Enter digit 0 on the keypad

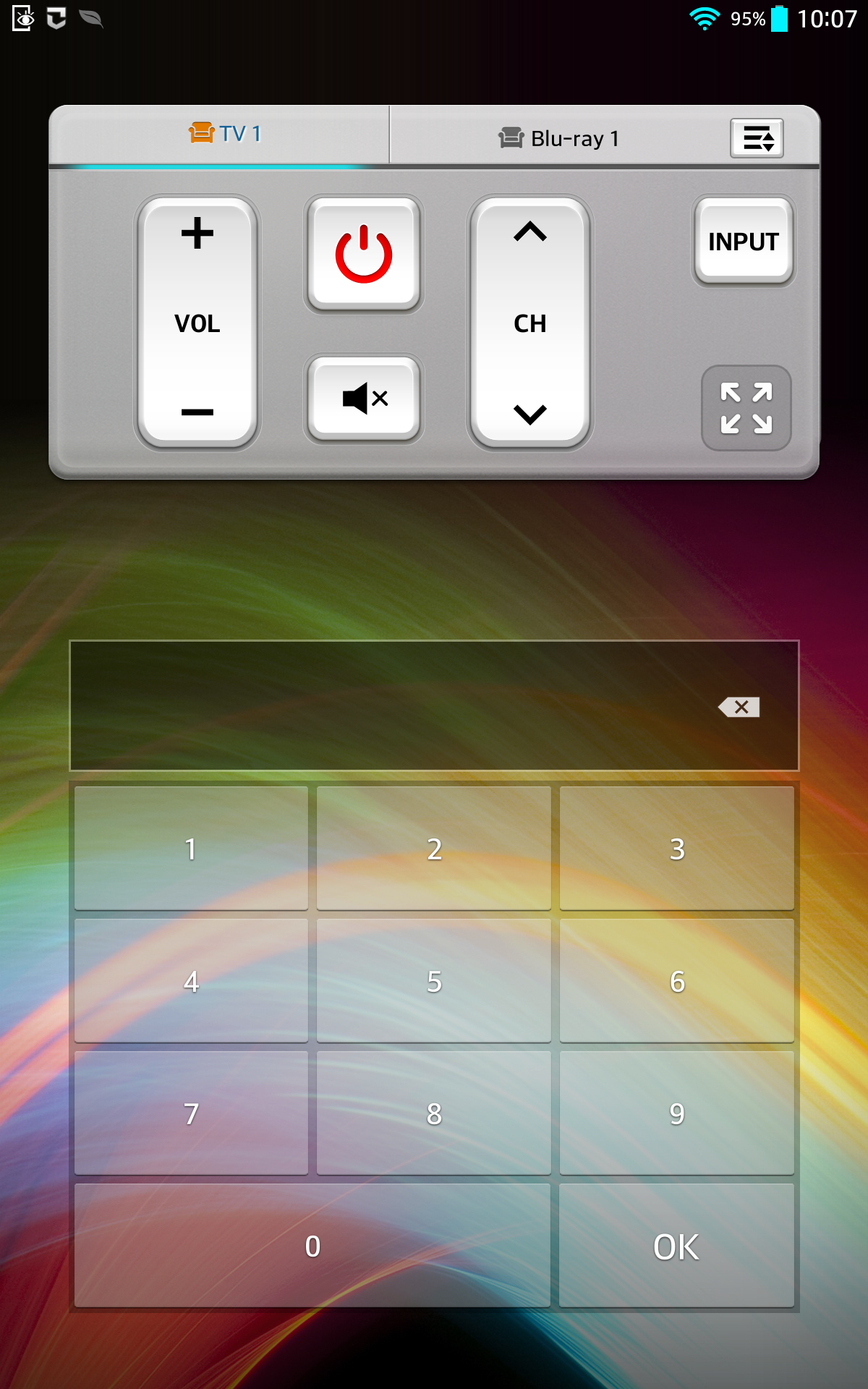tap(312, 1246)
